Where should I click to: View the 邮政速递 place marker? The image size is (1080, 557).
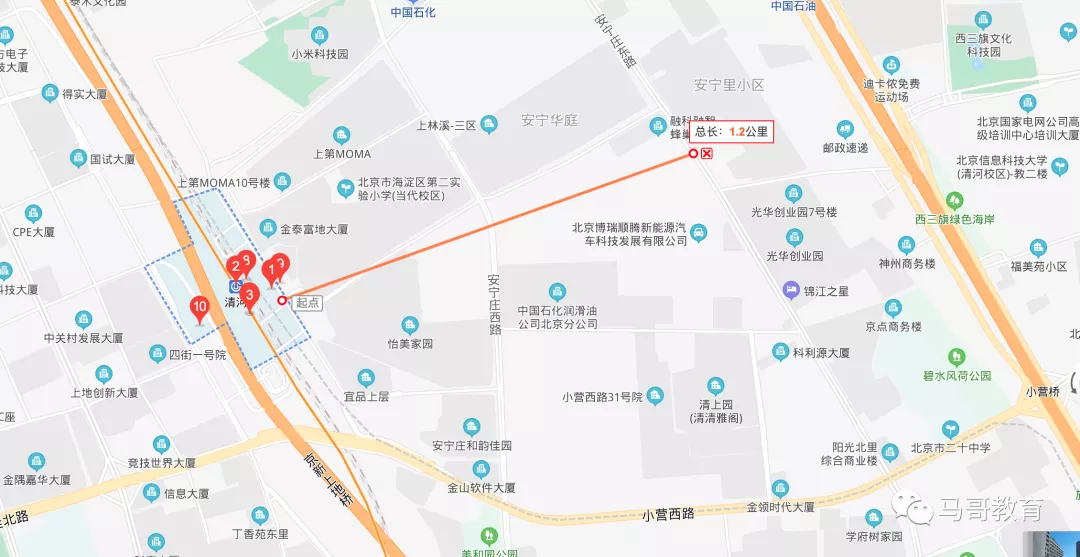[846, 129]
